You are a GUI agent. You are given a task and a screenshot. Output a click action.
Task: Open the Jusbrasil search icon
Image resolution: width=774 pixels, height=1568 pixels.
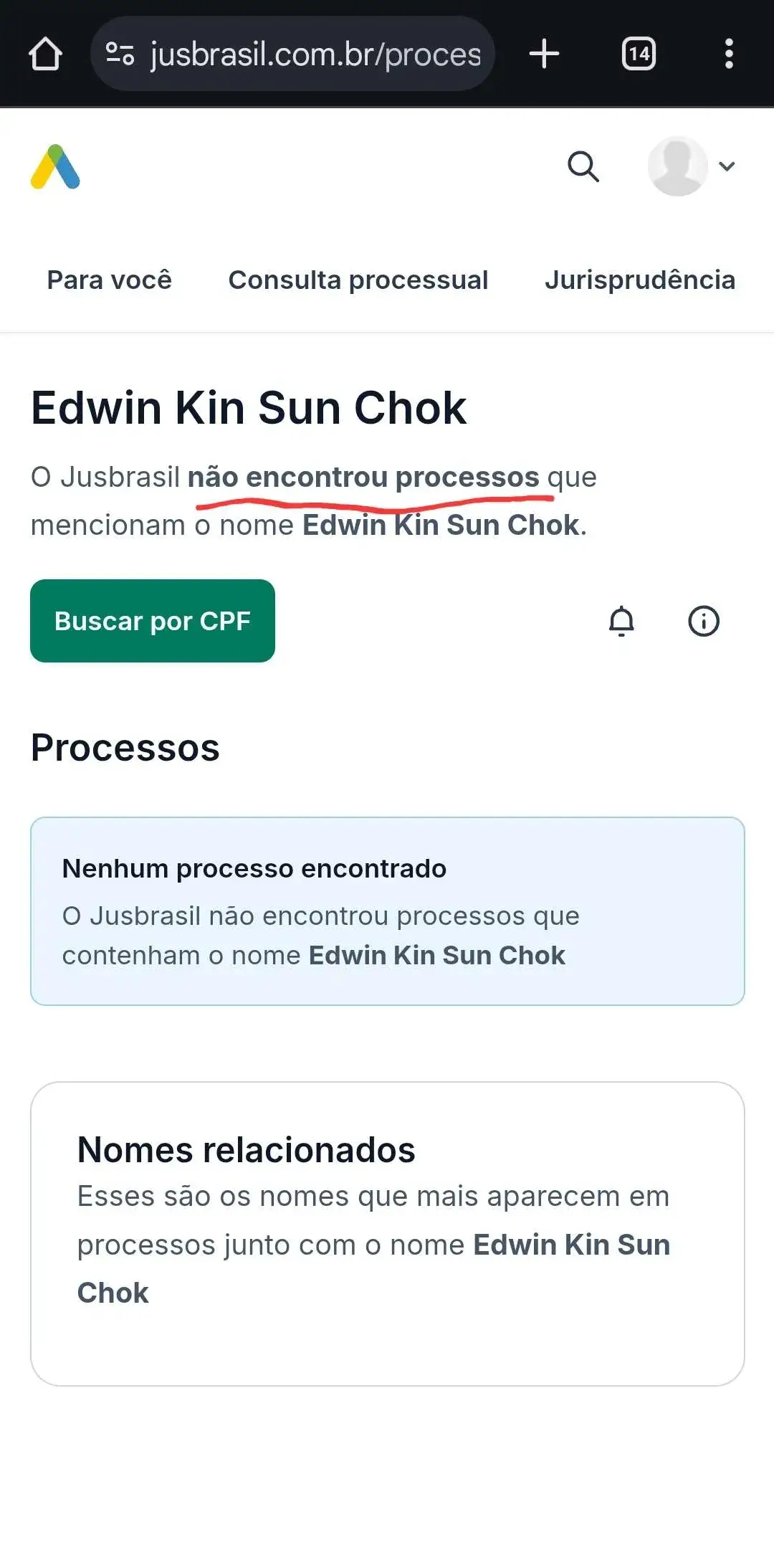pos(583,166)
